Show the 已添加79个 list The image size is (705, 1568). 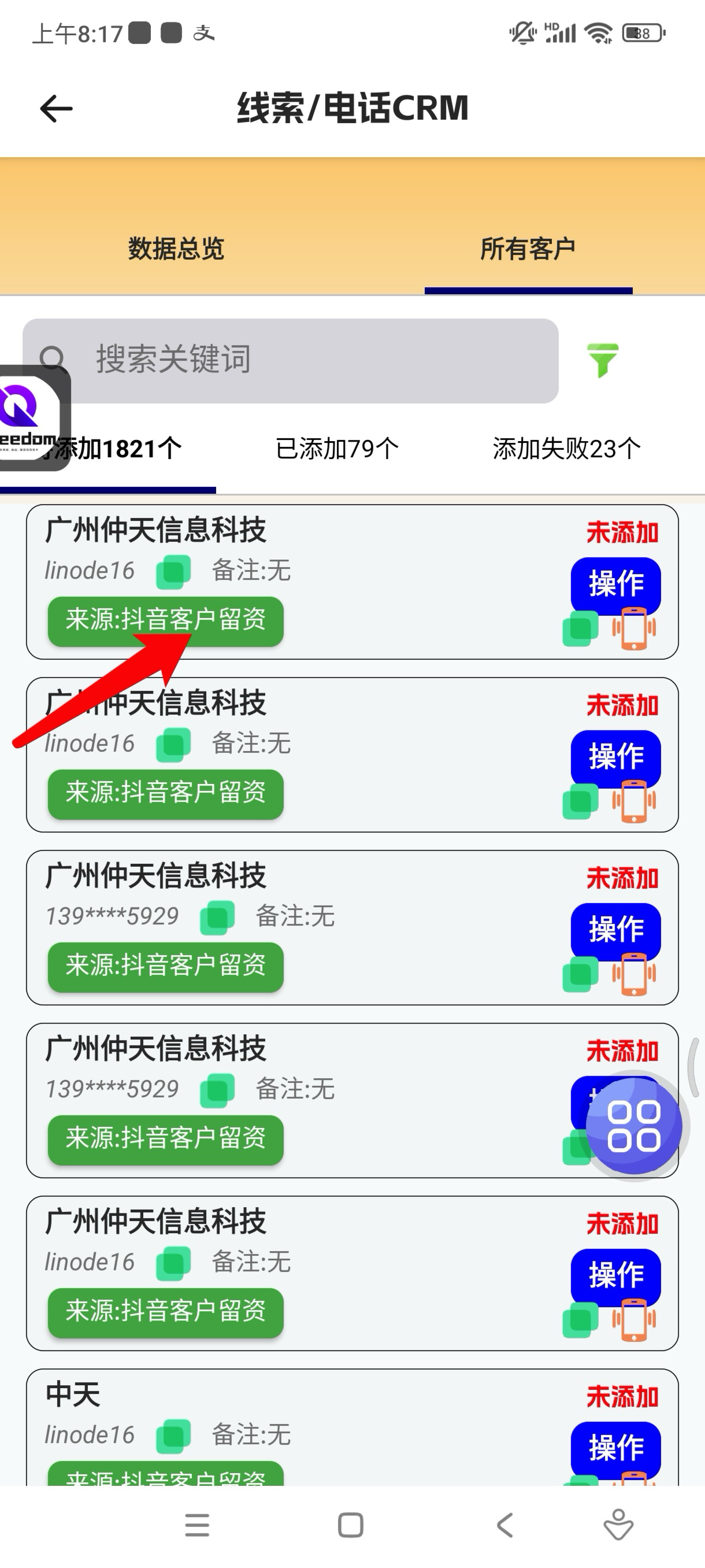point(337,449)
